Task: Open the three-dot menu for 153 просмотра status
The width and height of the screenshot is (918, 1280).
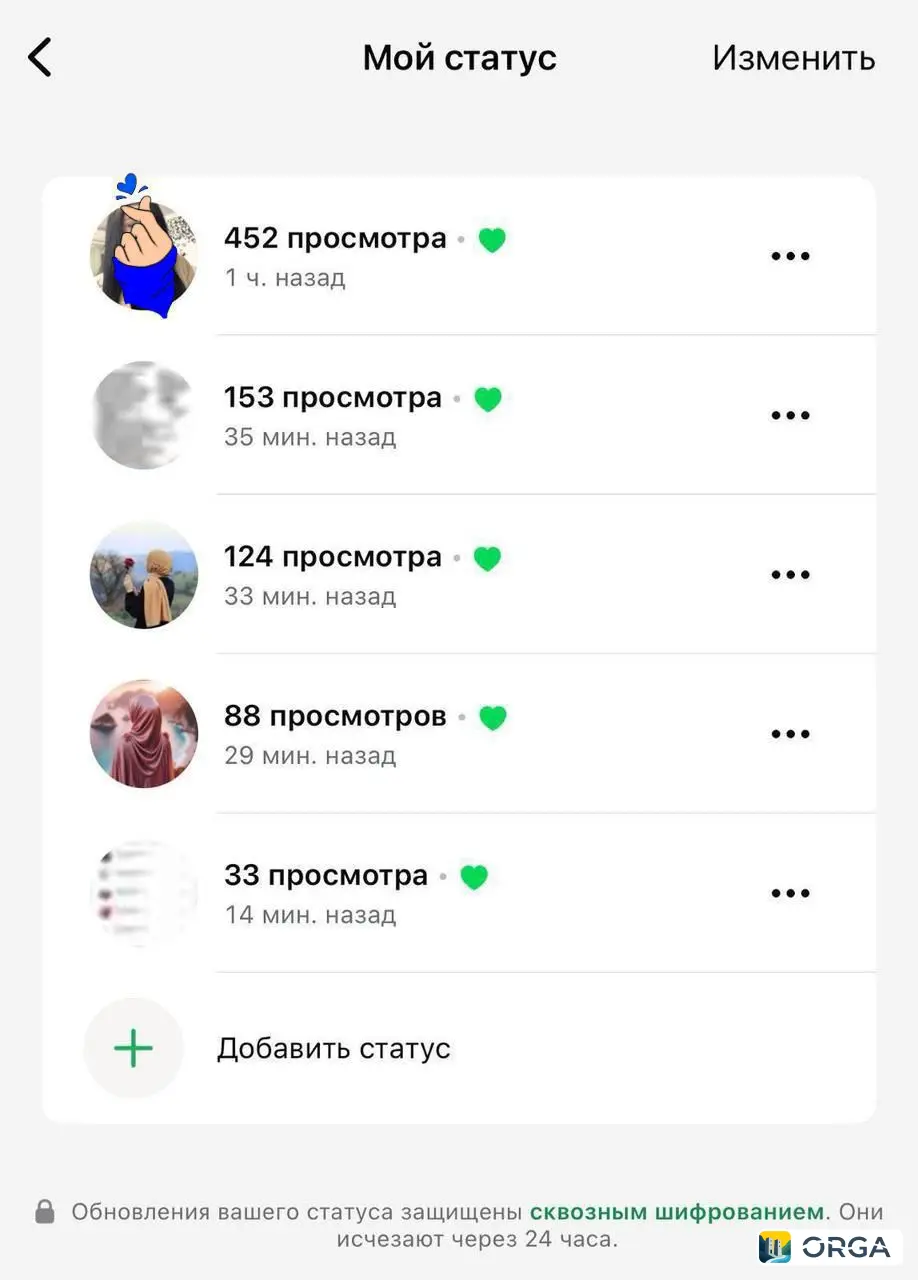Action: click(x=790, y=415)
